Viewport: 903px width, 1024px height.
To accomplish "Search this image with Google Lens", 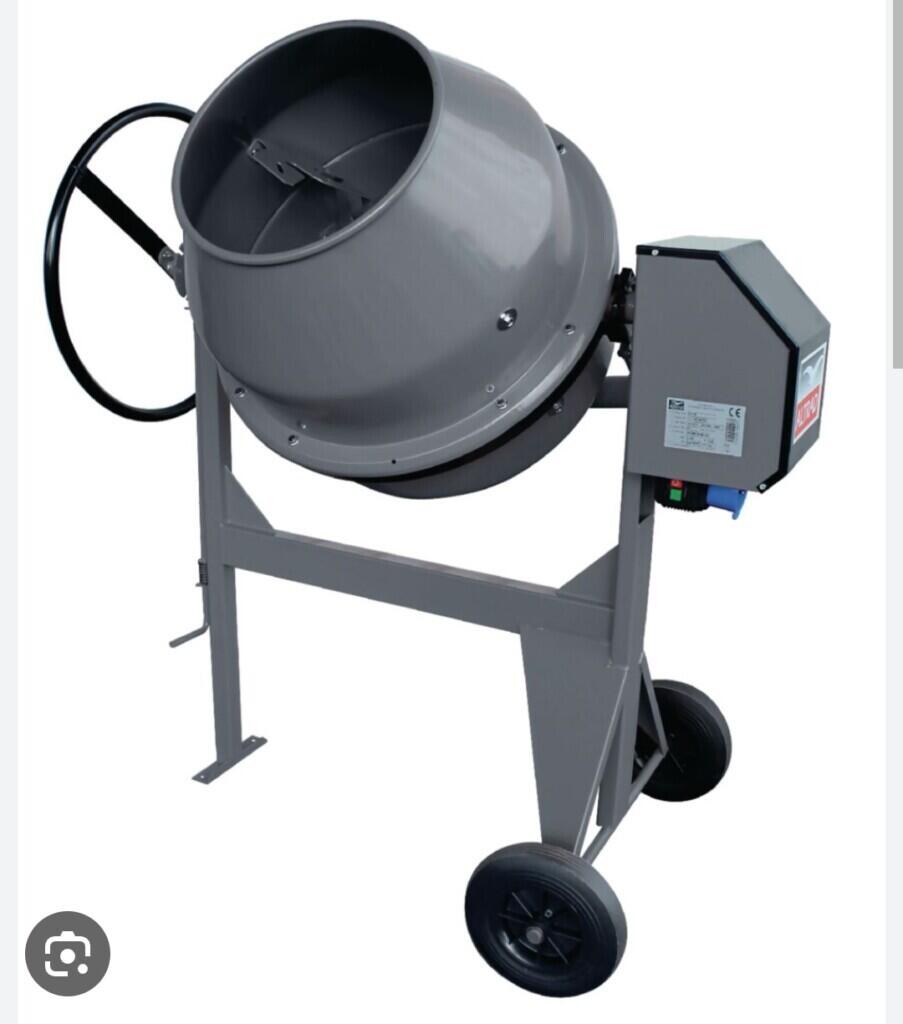I will click(x=67, y=952).
